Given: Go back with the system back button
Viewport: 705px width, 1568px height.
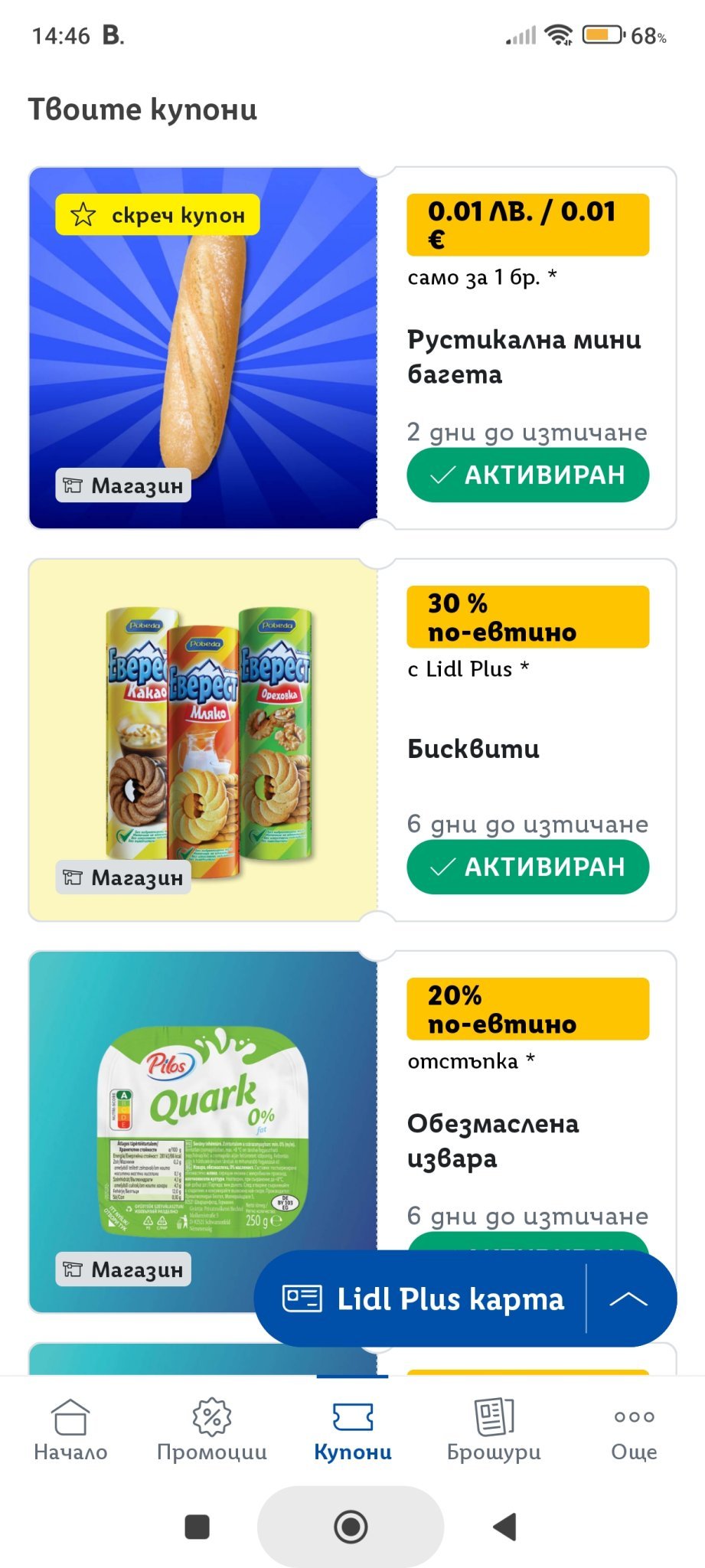Looking at the screenshot, I should 504,1527.
